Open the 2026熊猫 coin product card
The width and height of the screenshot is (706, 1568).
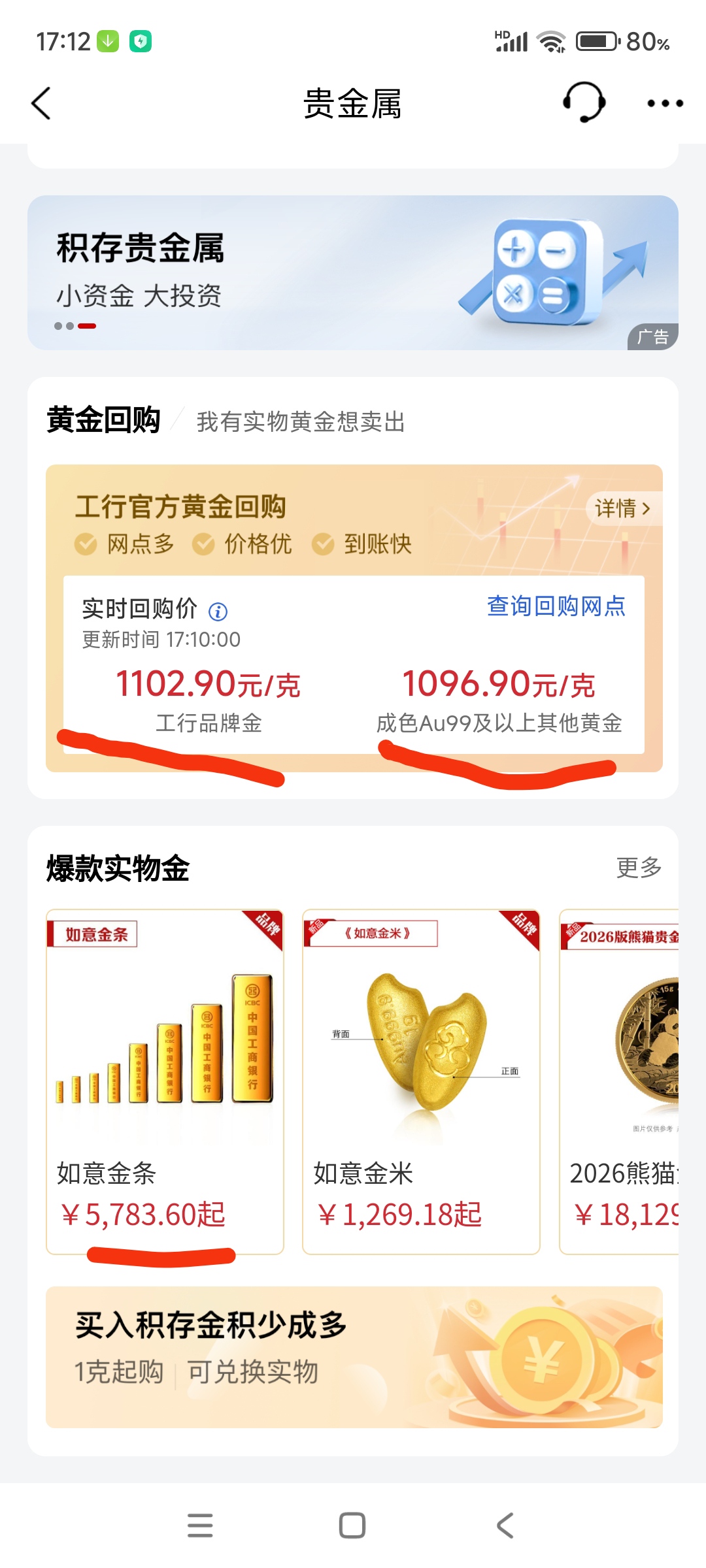coord(620,1081)
